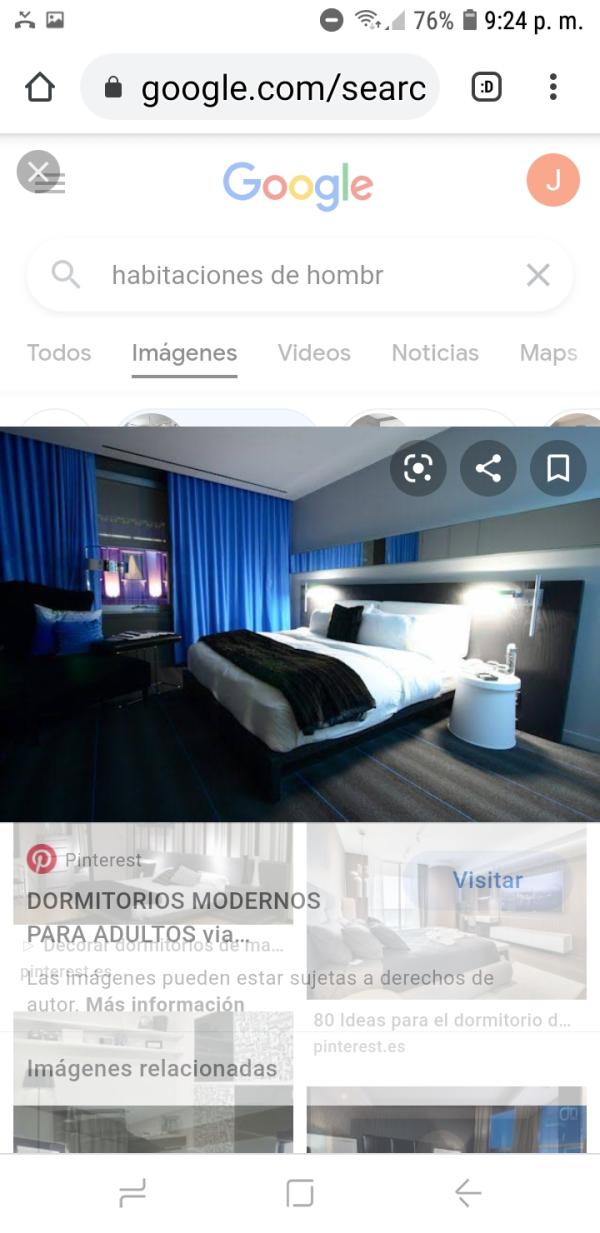The width and height of the screenshot is (600, 1233).
Task: Open the browser home page
Action: (x=40, y=88)
